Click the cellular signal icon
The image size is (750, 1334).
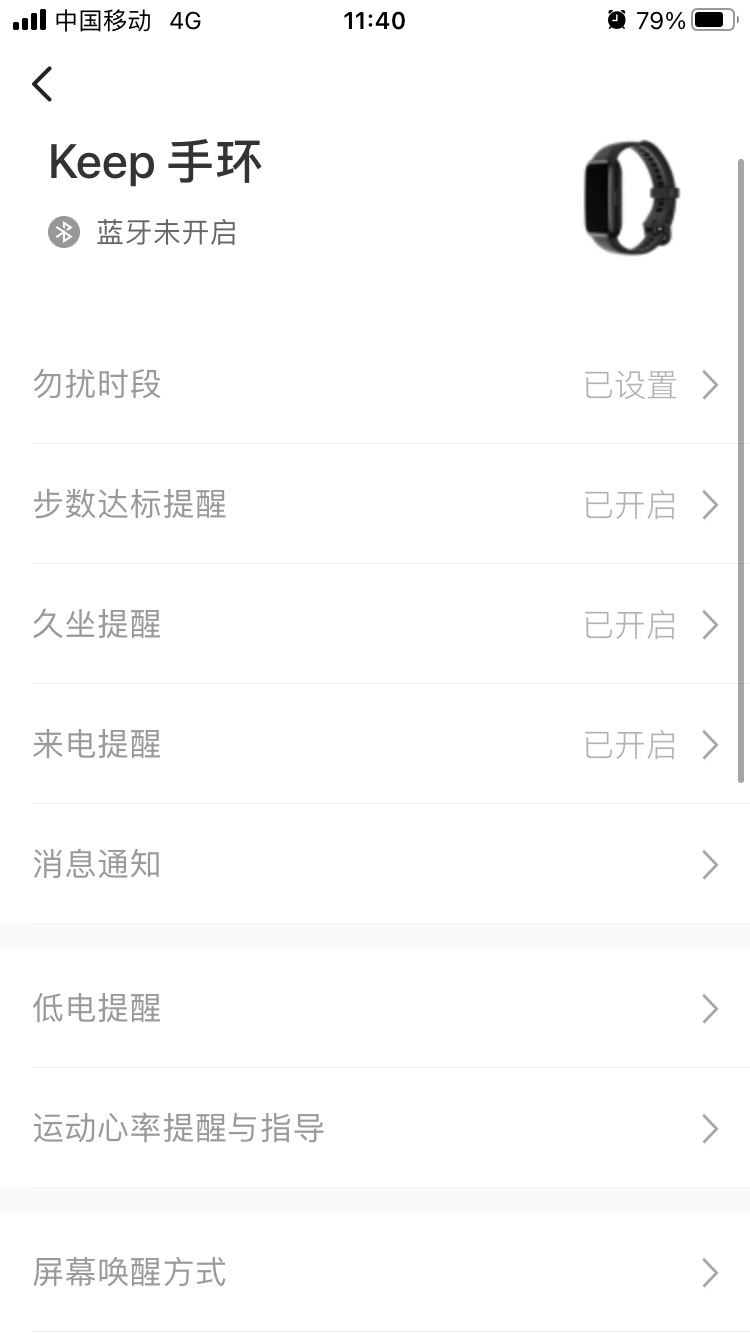[26, 19]
